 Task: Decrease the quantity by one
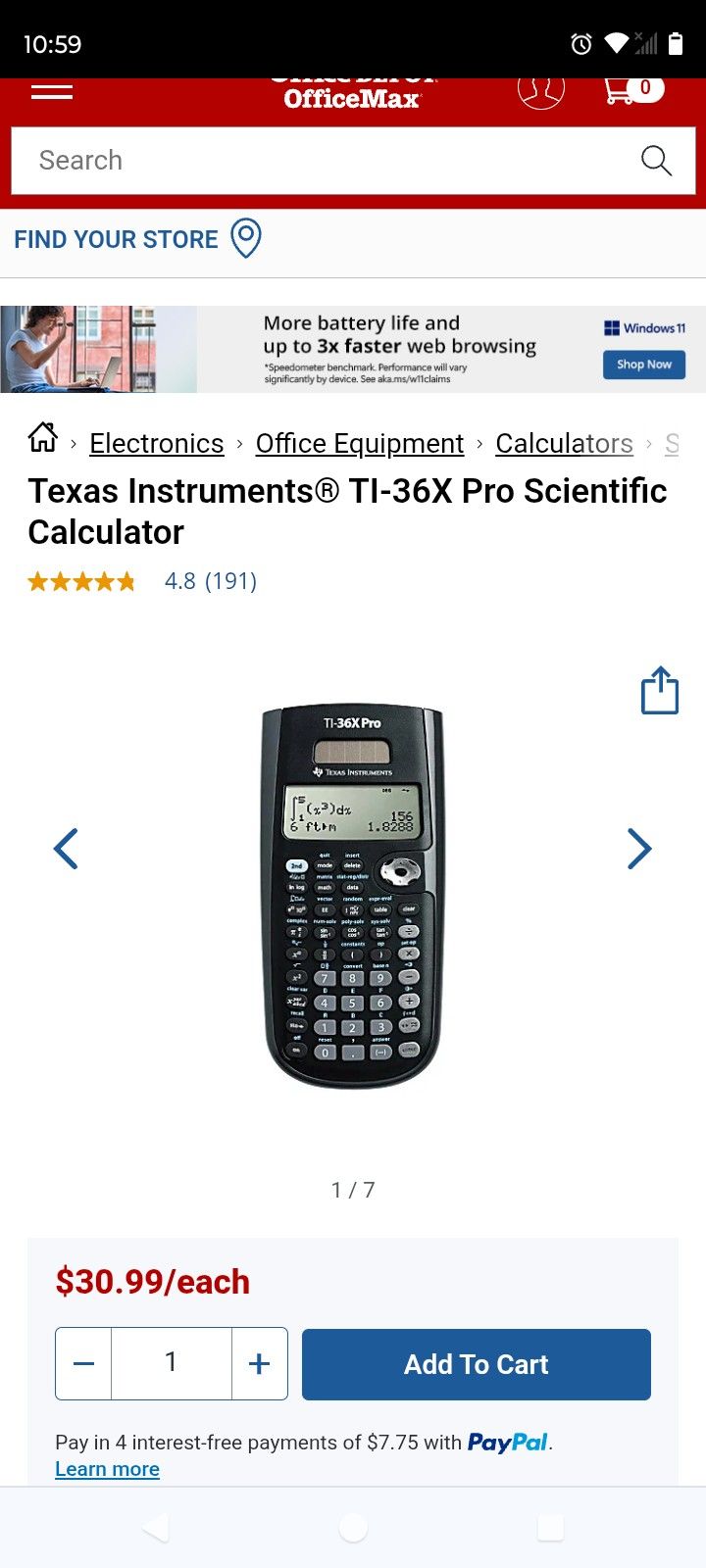(84, 1363)
